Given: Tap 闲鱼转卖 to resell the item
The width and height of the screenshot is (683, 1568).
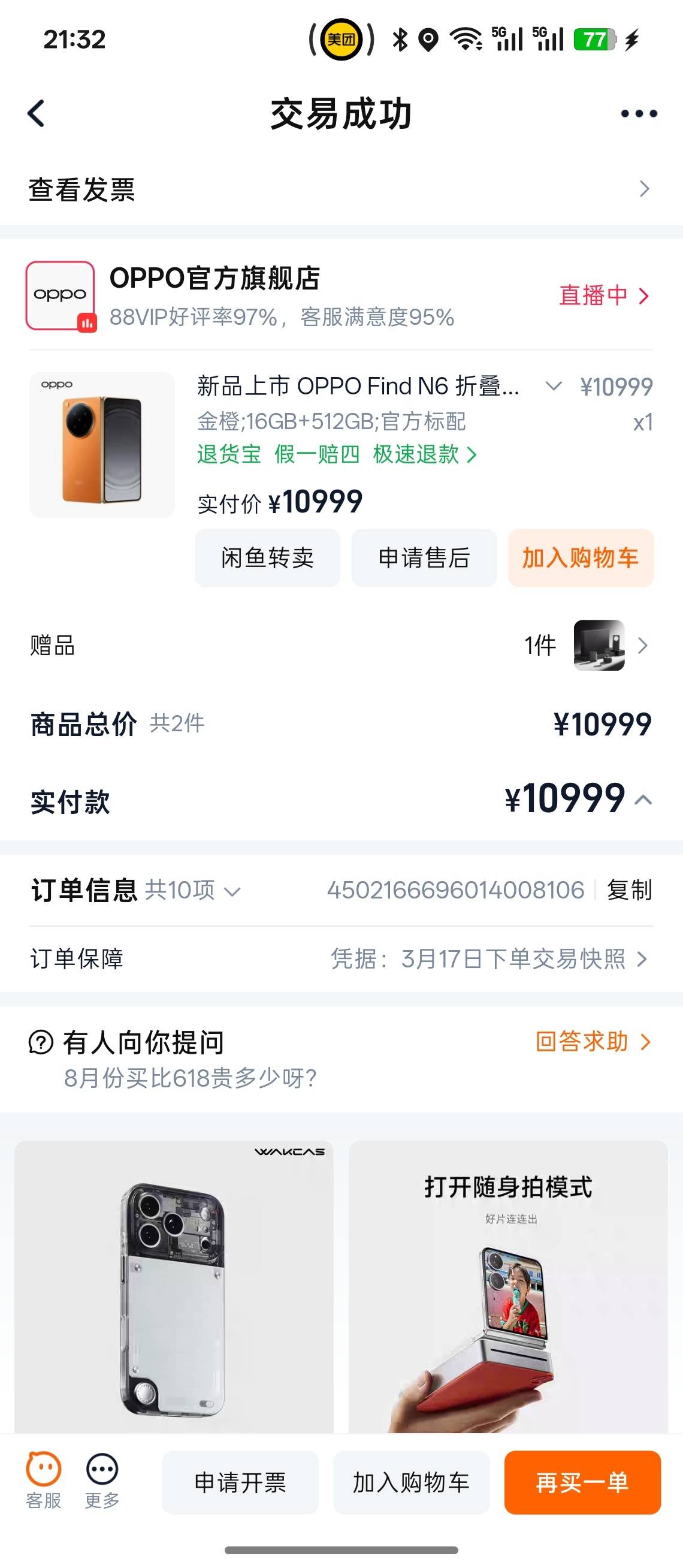Looking at the screenshot, I should point(268,558).
